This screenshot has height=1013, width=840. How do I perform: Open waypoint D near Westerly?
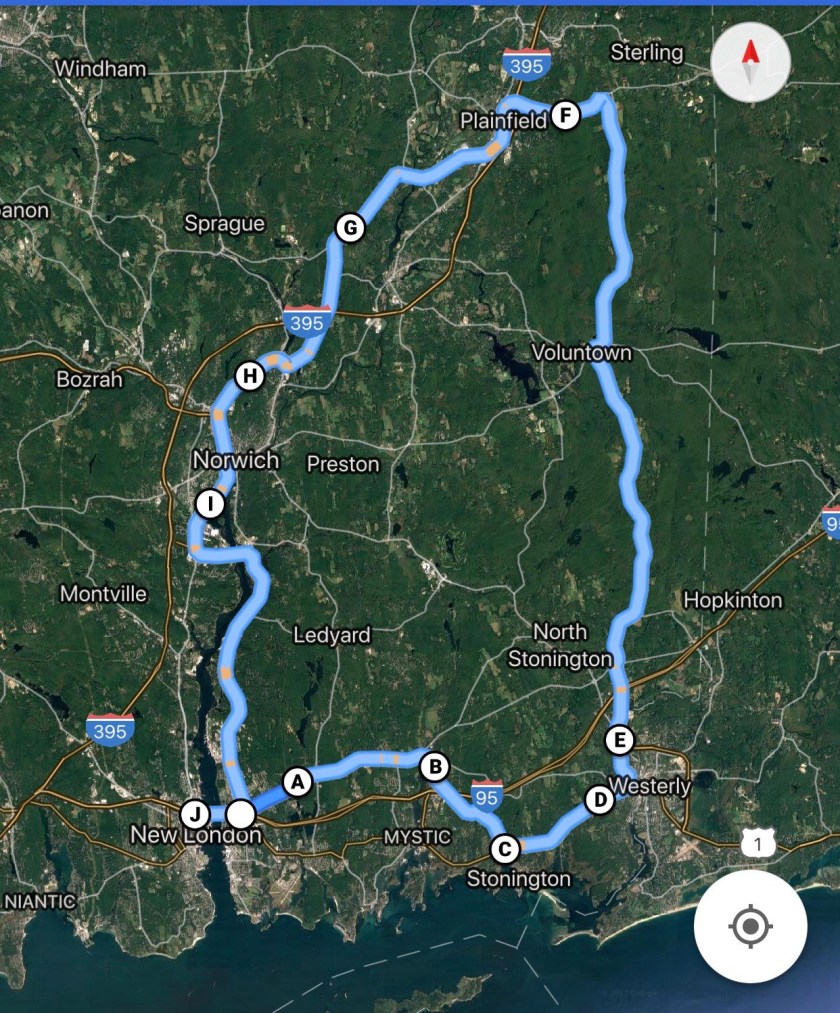coord(599,800)
